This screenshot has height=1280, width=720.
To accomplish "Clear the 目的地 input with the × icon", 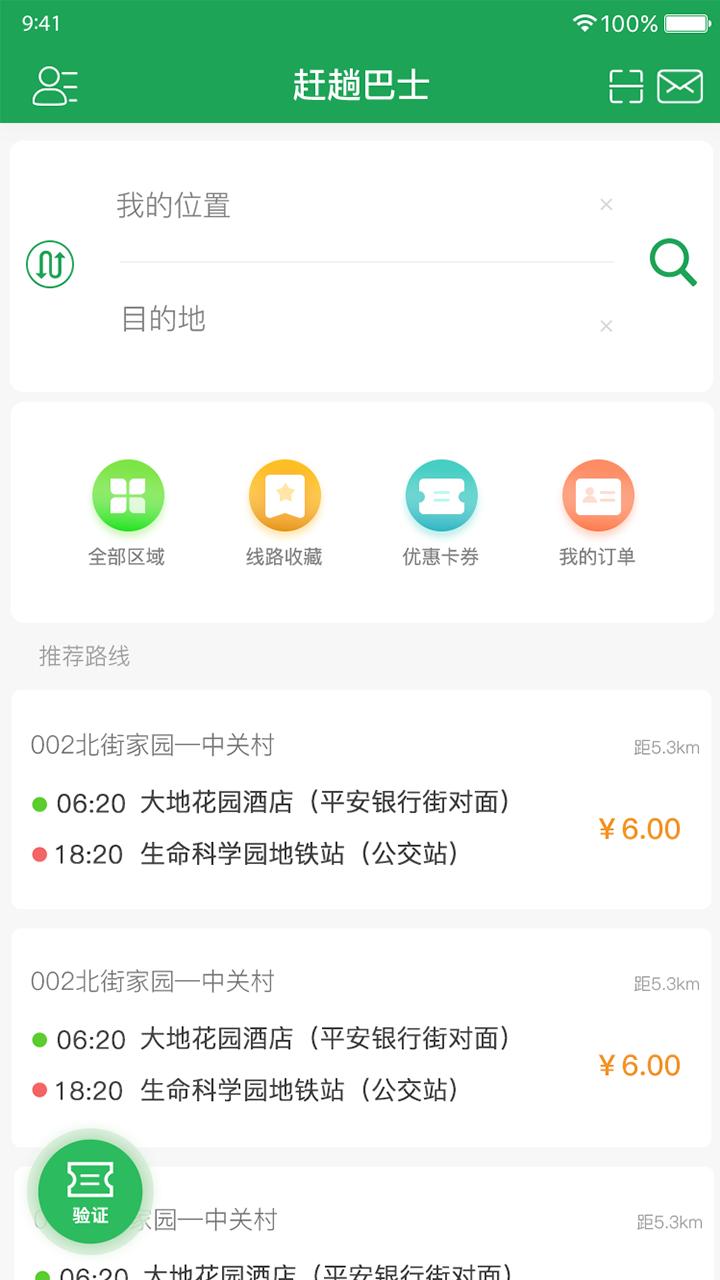I will pyautogui.click(x=607, y=325).
